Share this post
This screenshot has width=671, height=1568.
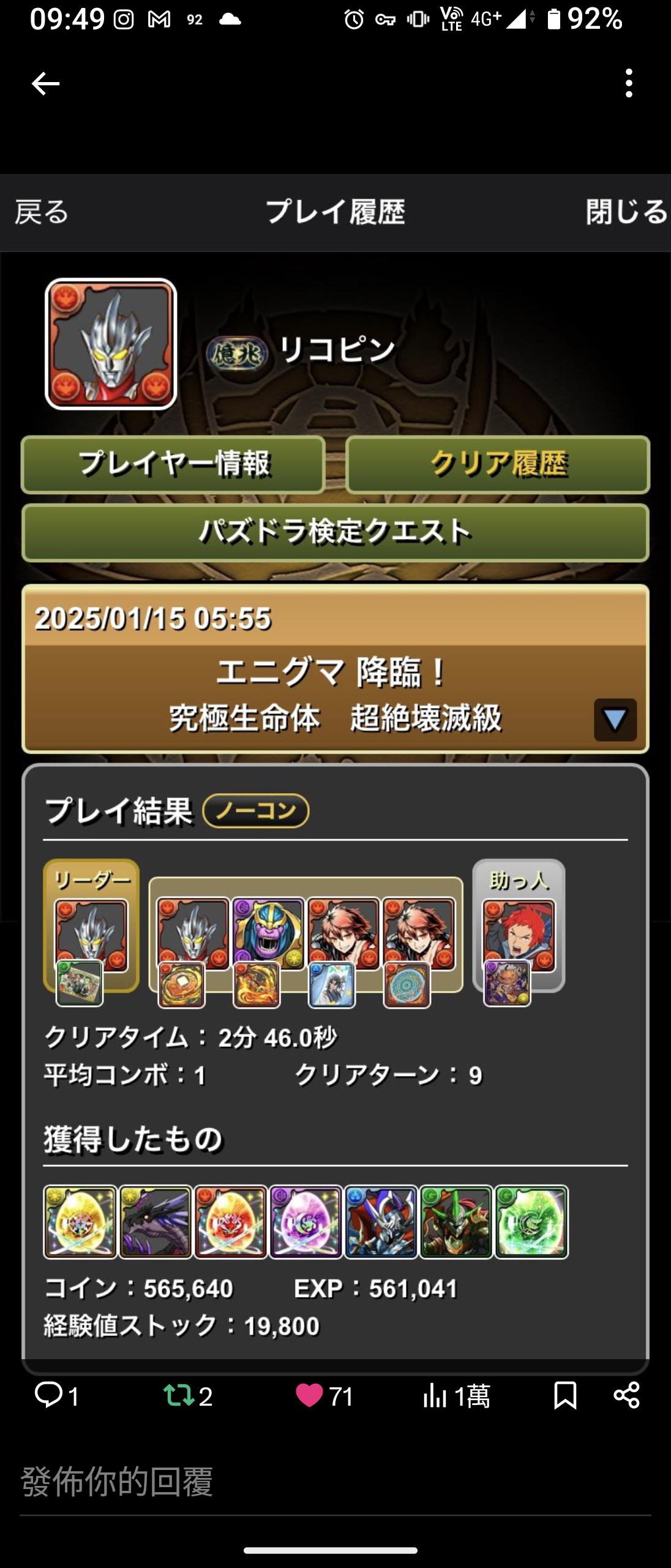click(x=626, y=1396)
